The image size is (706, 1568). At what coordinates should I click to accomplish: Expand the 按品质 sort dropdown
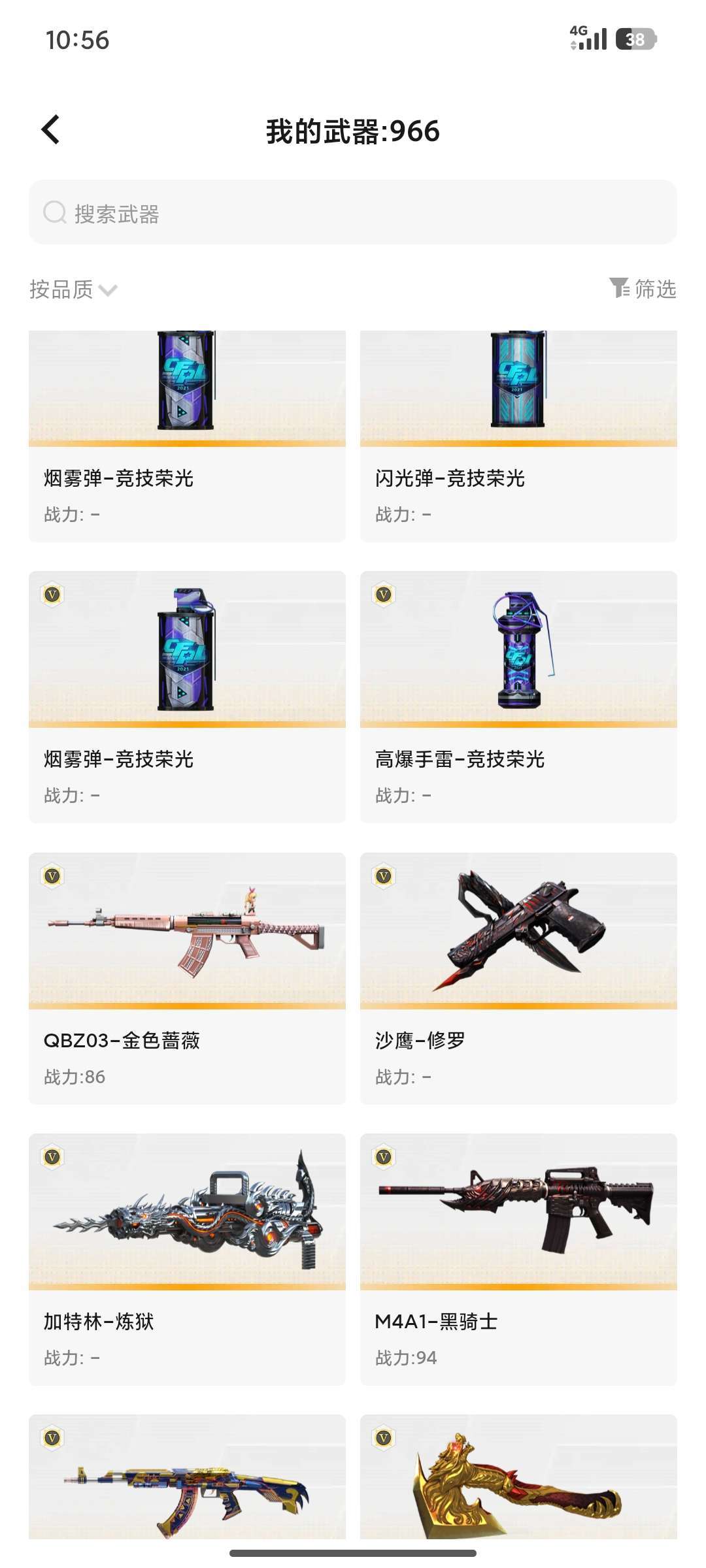click(x=73, y=289)
